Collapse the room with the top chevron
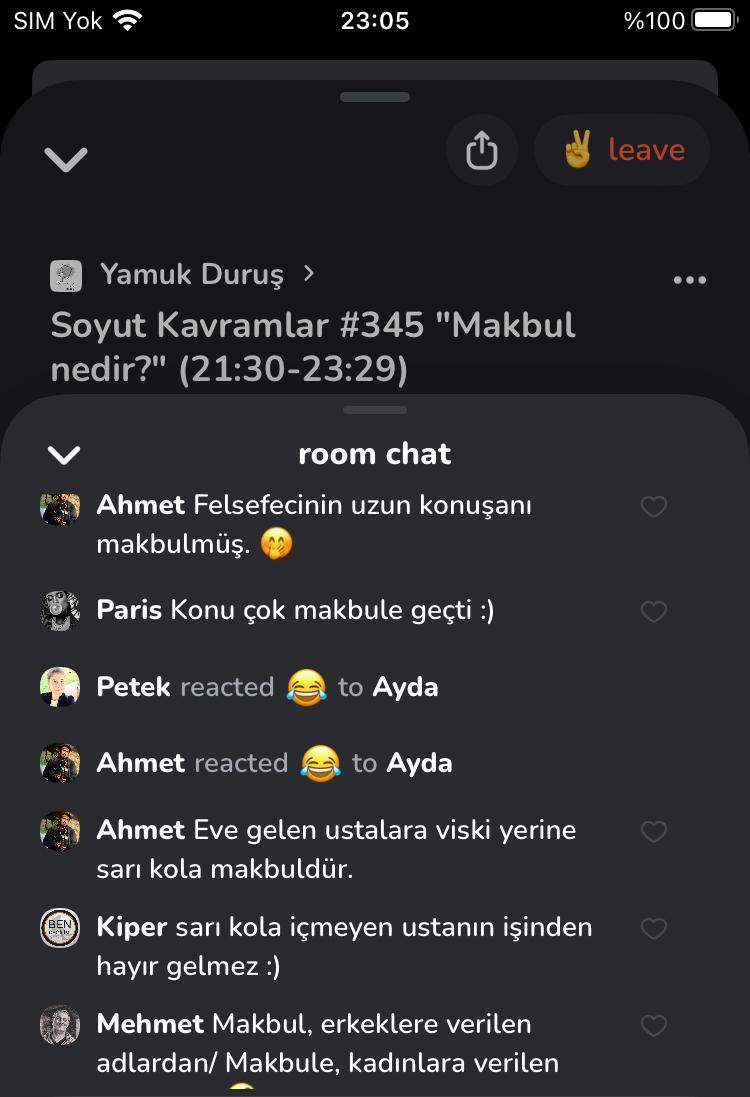The height and width of the screenshot is (1097, 750). pyautogui.click(x=66, y=158)
